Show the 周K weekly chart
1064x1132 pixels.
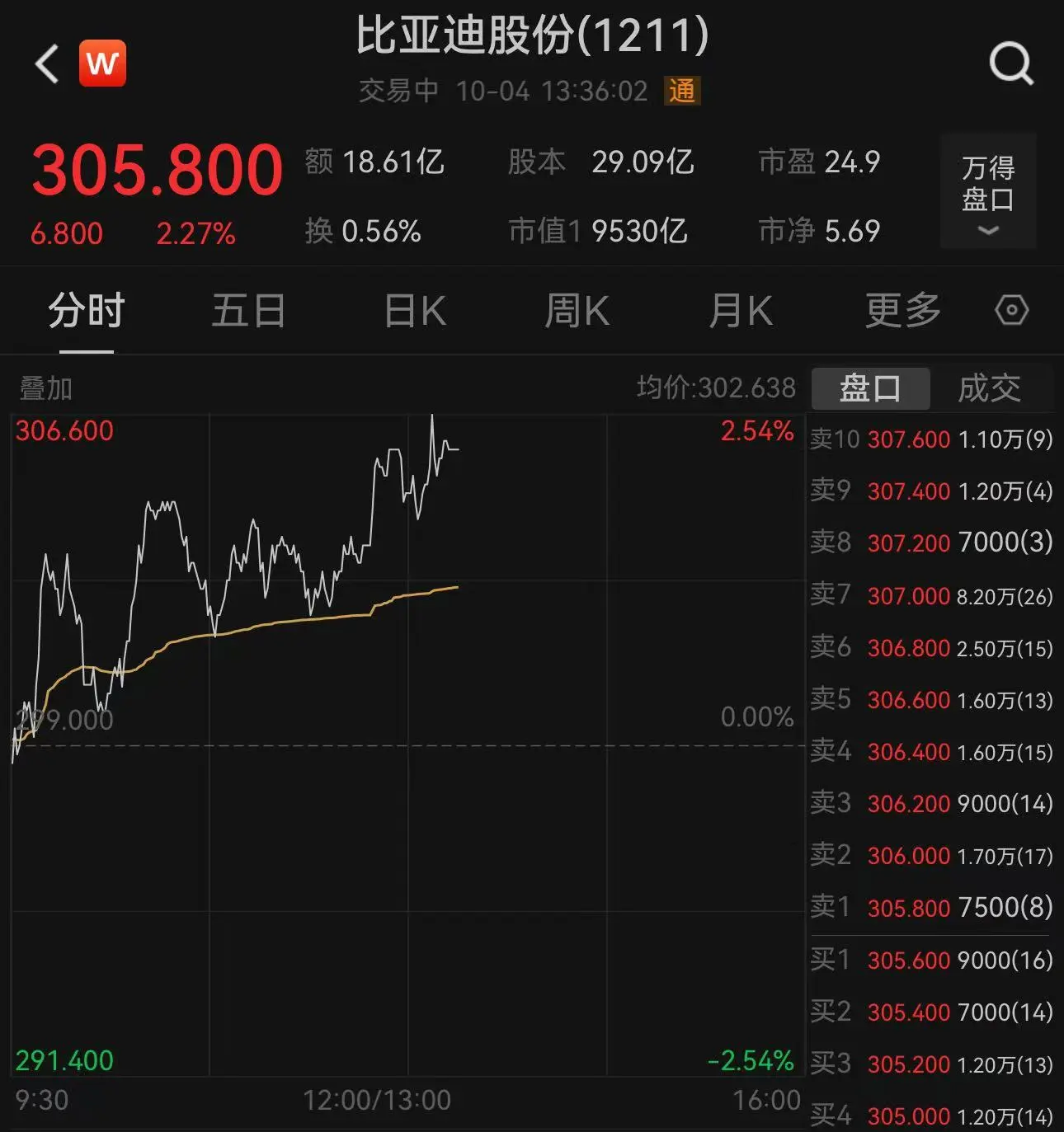click(x=577, y=312)
